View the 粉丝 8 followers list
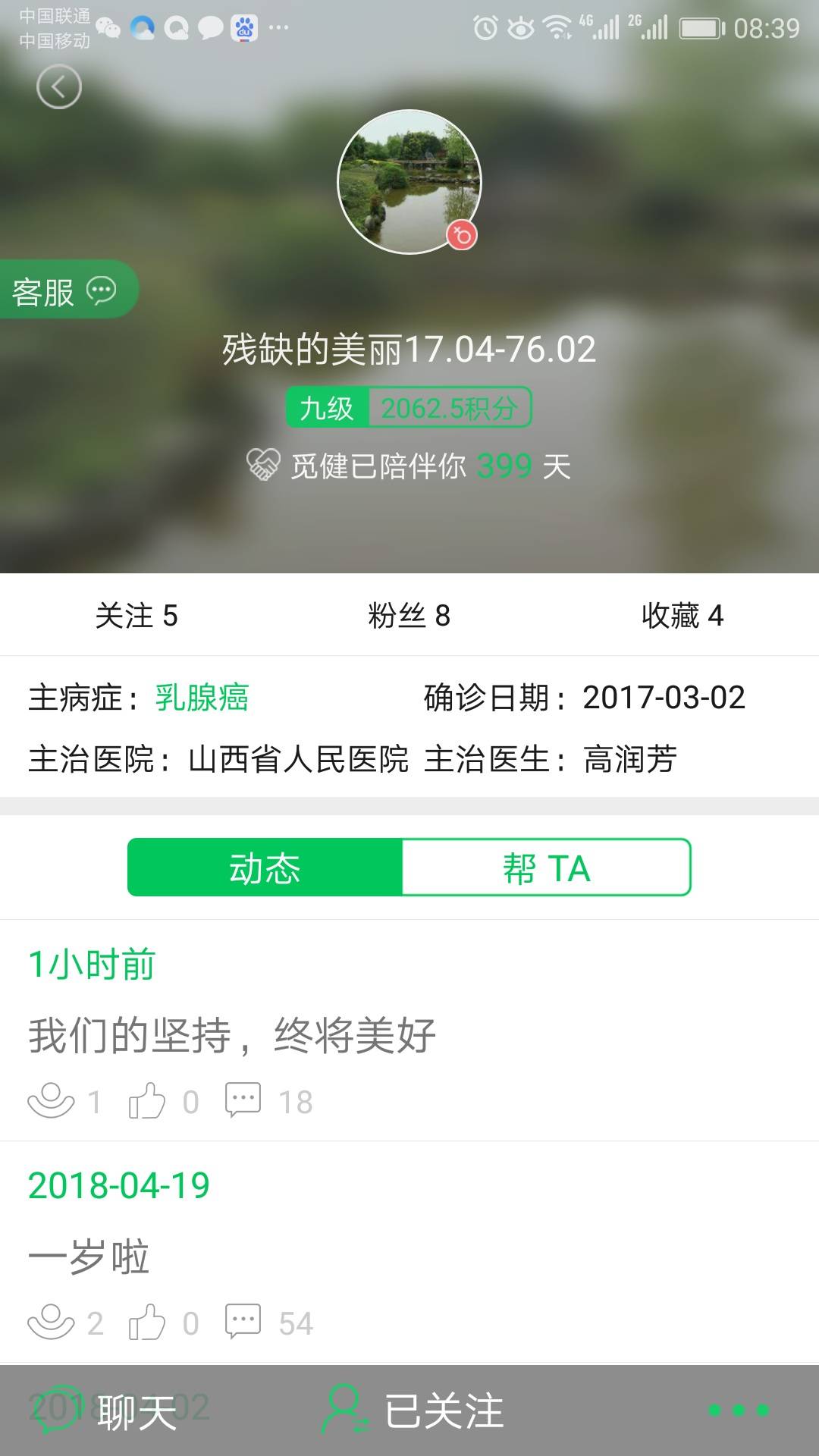This screenshot has width=819, height=1456. 409,615
